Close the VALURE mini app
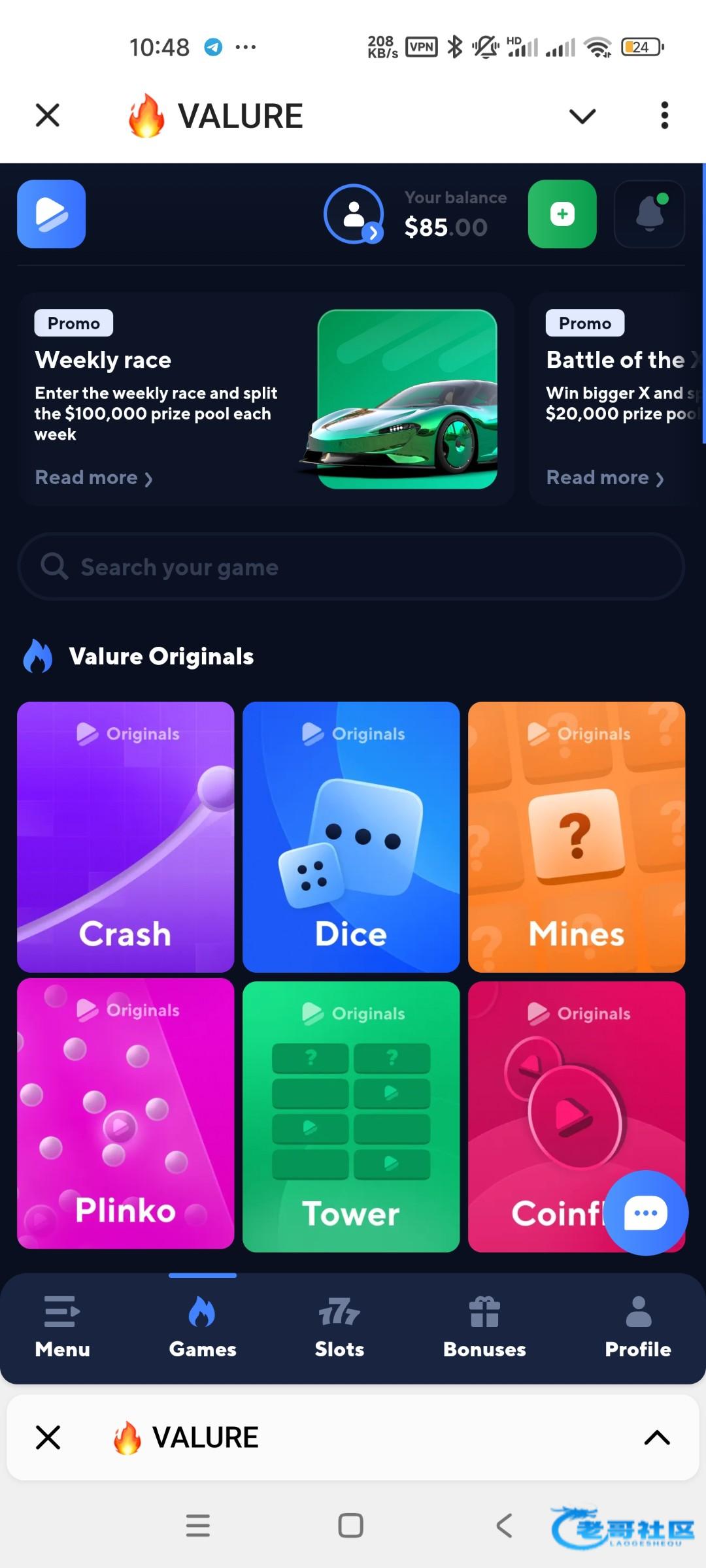Screen dimensions: 706x1568 48,116
